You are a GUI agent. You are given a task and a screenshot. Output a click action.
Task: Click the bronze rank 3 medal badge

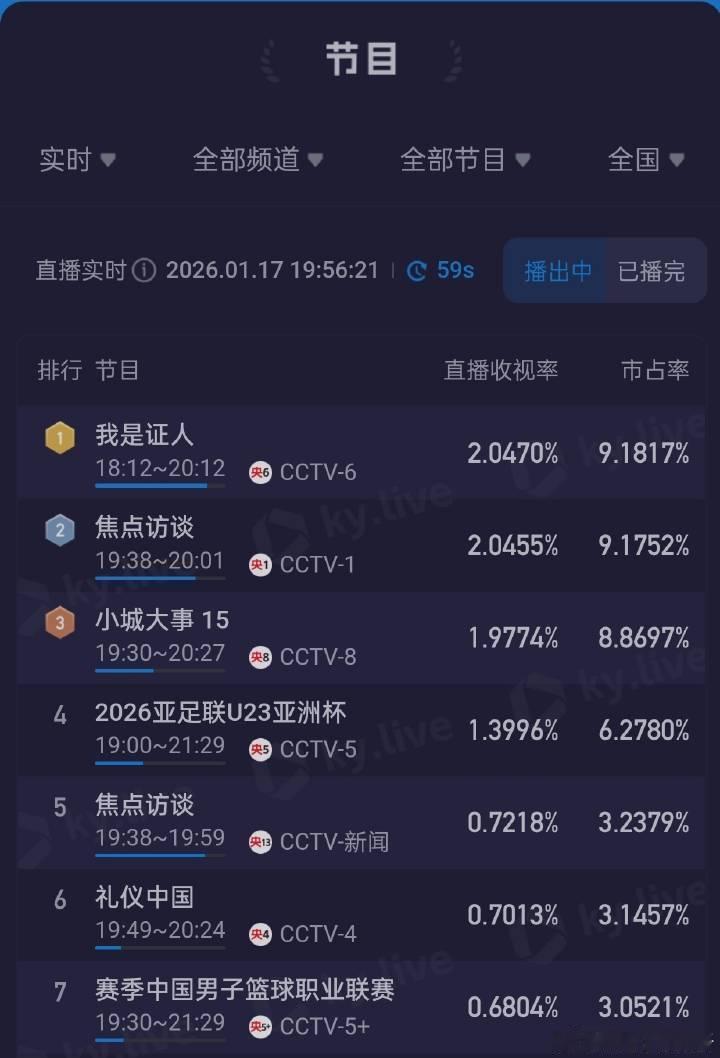click(x=59, y=622)
